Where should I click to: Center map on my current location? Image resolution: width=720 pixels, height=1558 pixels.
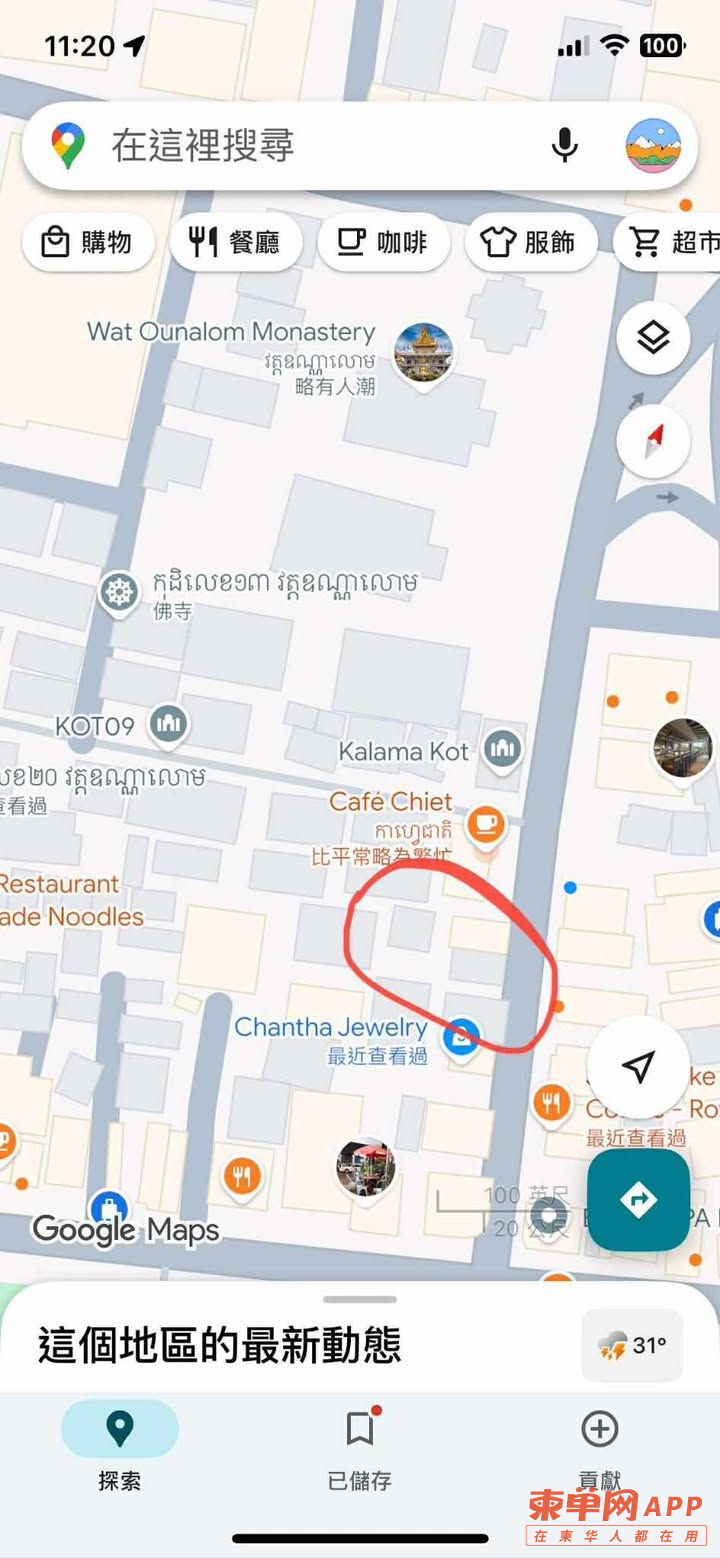(x=638, y=1067)
